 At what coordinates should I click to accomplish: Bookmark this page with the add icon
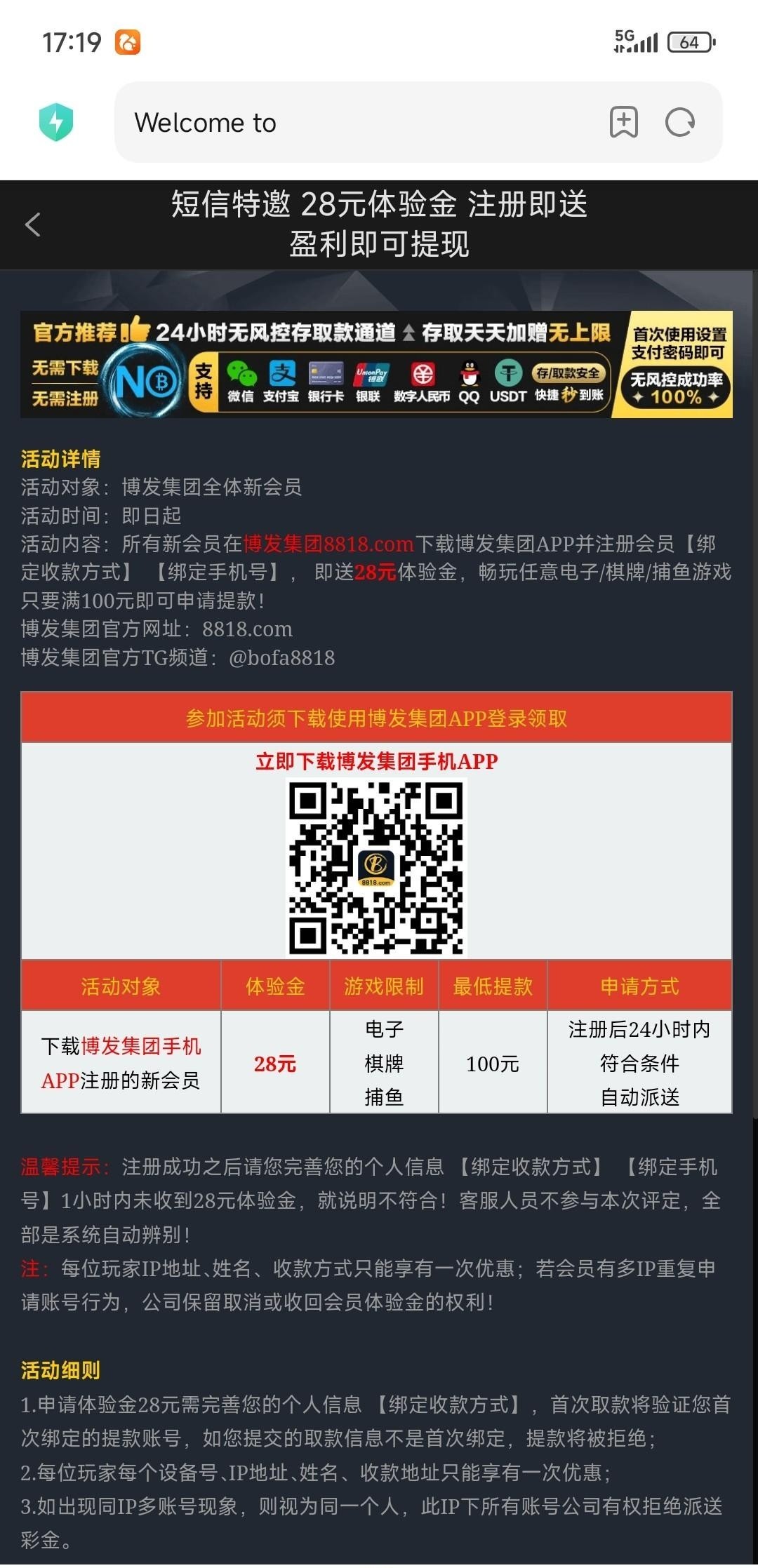point(623,123)
